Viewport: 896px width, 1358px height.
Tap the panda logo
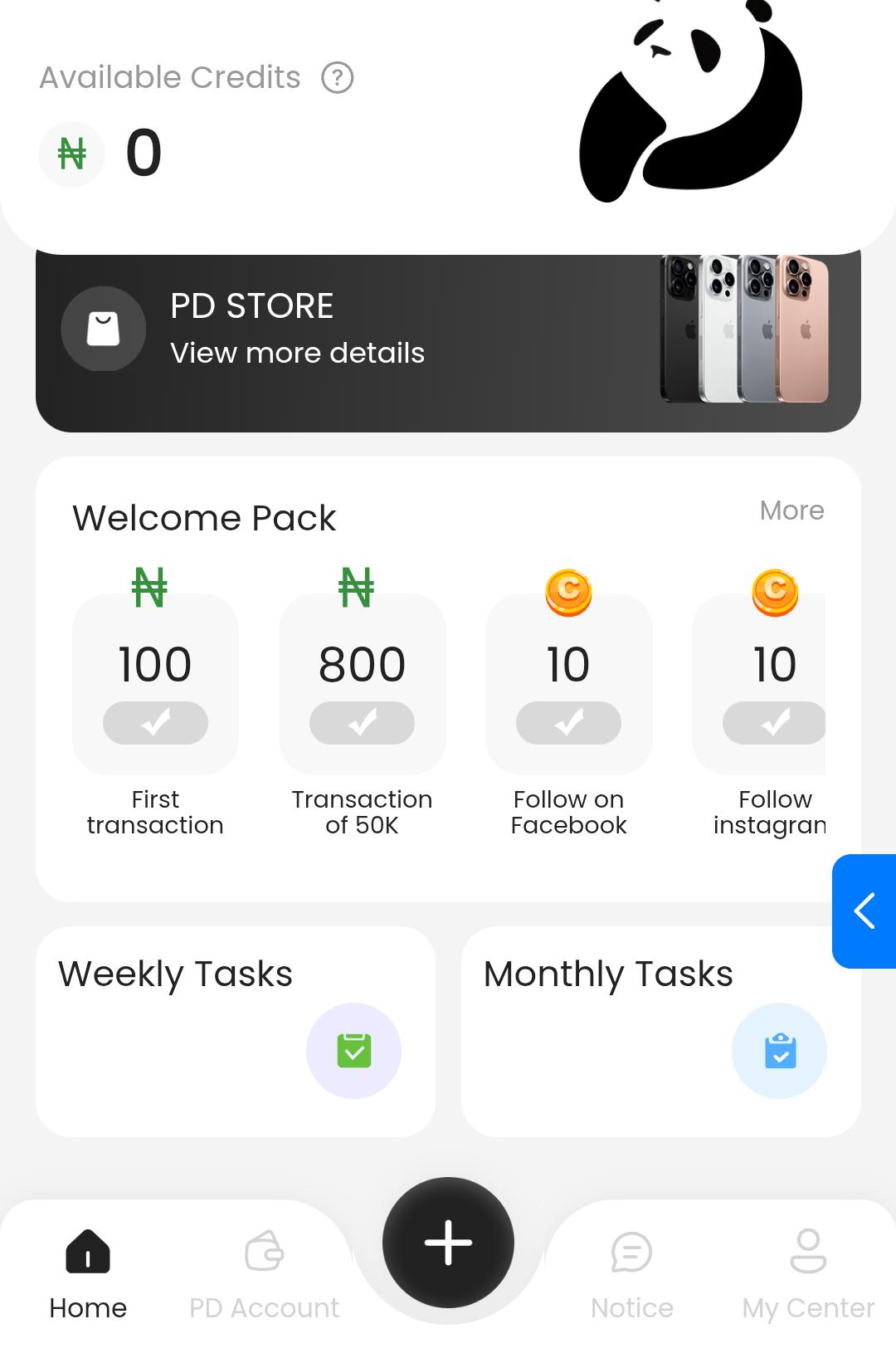[693, 100]
